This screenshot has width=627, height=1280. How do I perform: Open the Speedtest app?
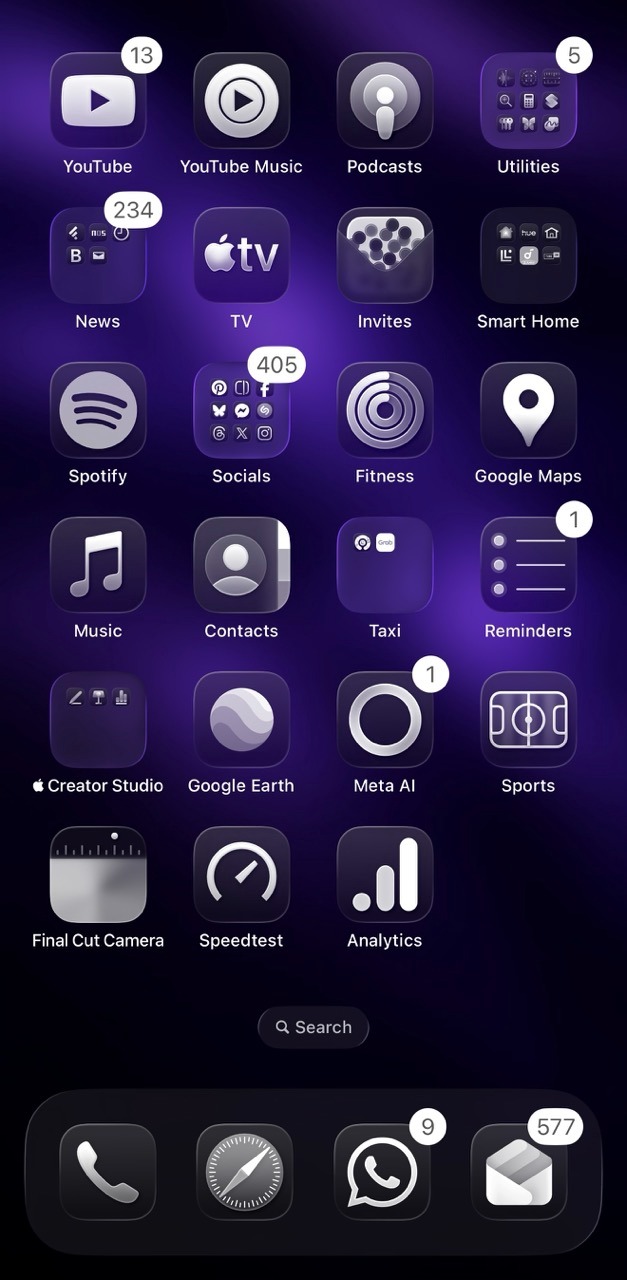click(x=241, y=875)
